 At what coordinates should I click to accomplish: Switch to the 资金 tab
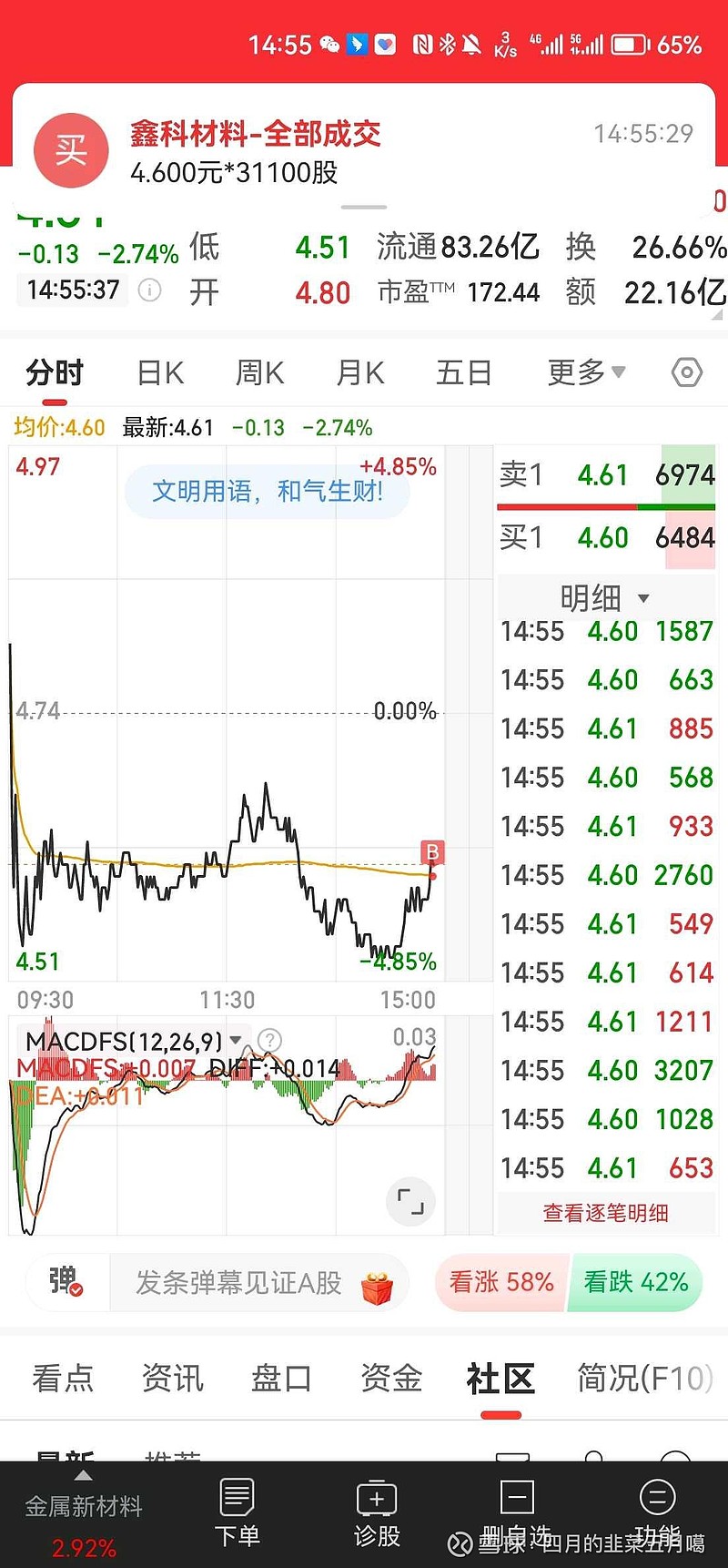point(391,1378)
